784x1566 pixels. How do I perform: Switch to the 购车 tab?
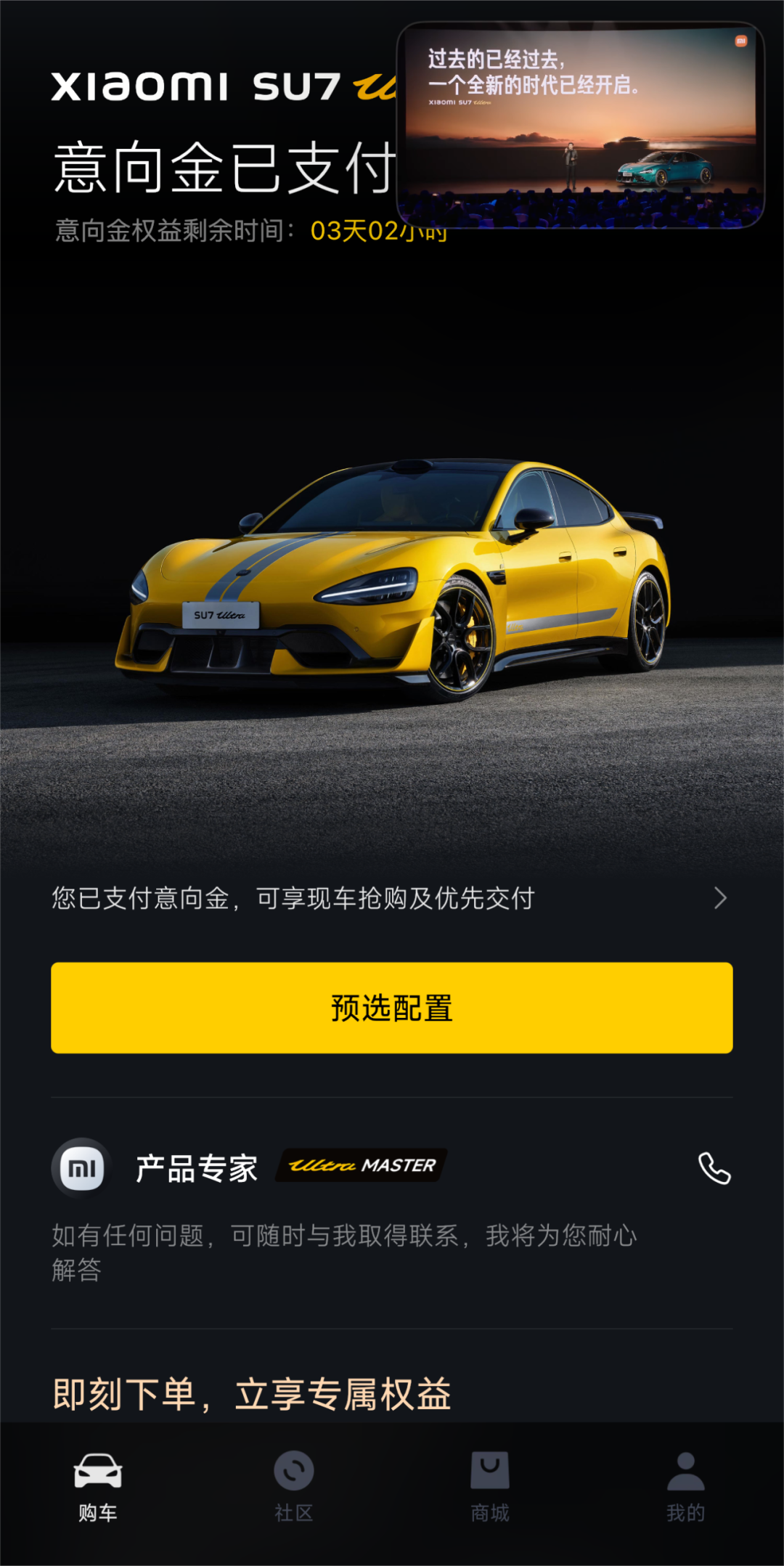pyautogui.click(x=98, y=1488)
